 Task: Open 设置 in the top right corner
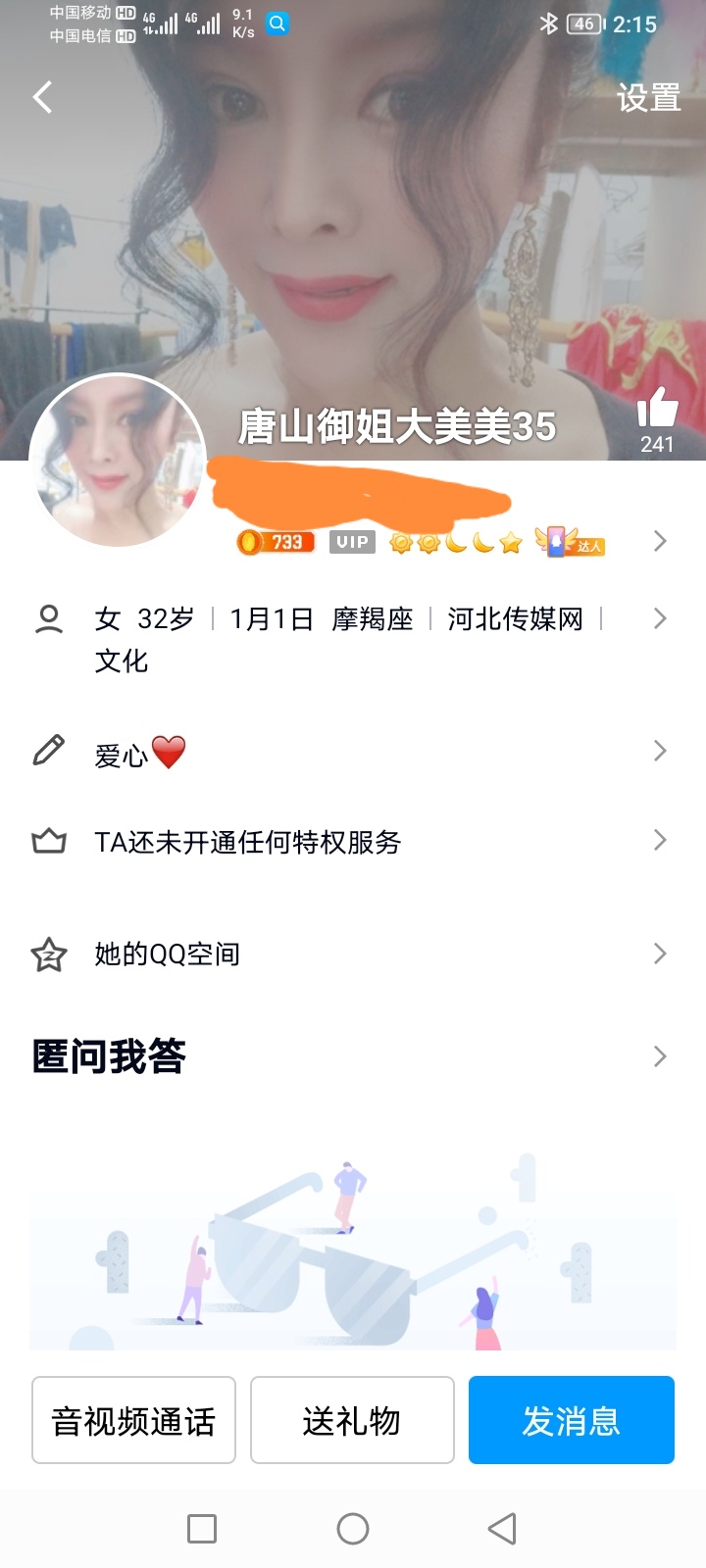tap(647, 98)
